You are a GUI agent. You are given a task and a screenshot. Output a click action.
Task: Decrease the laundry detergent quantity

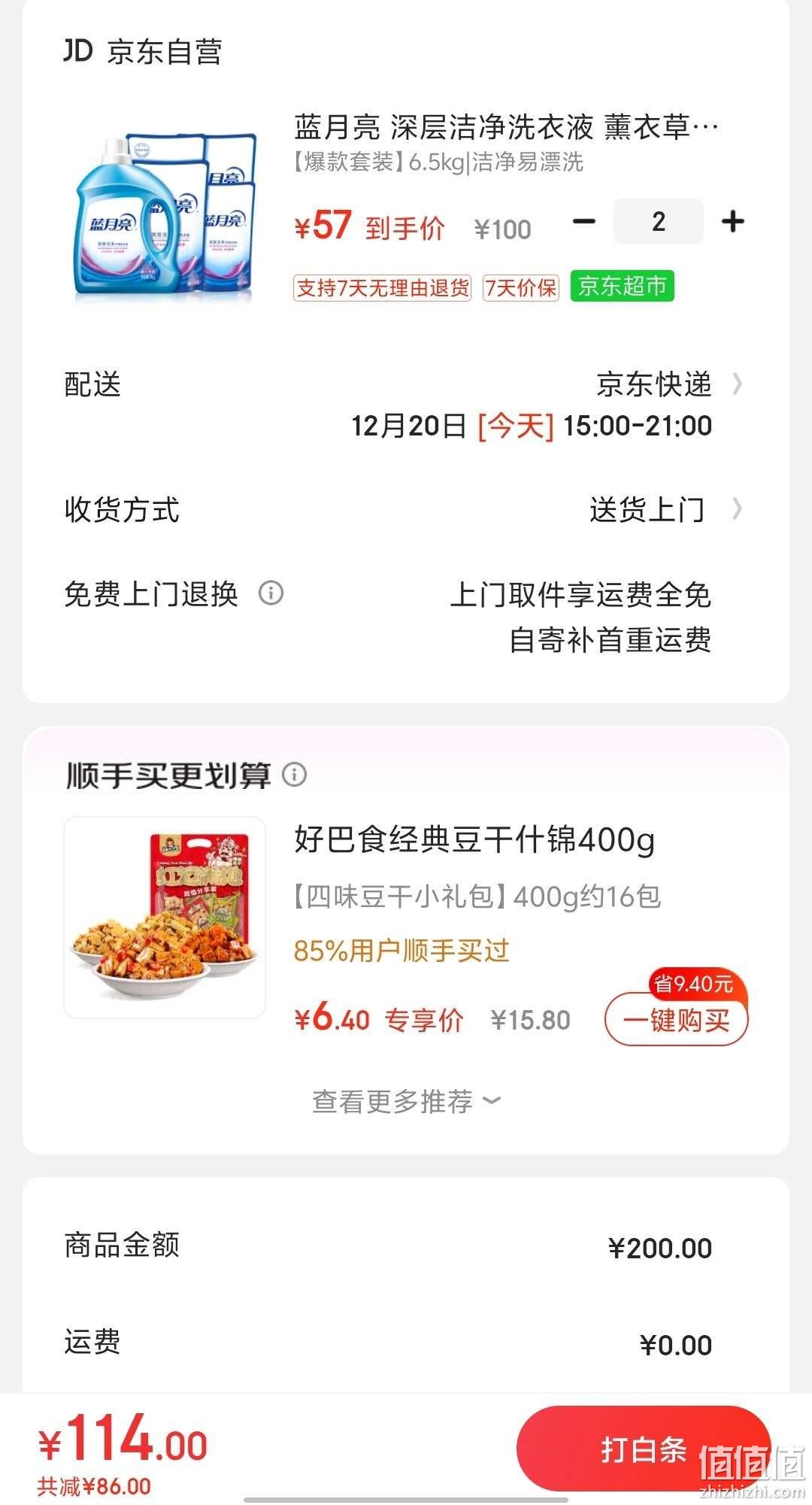tap(584, 222)
